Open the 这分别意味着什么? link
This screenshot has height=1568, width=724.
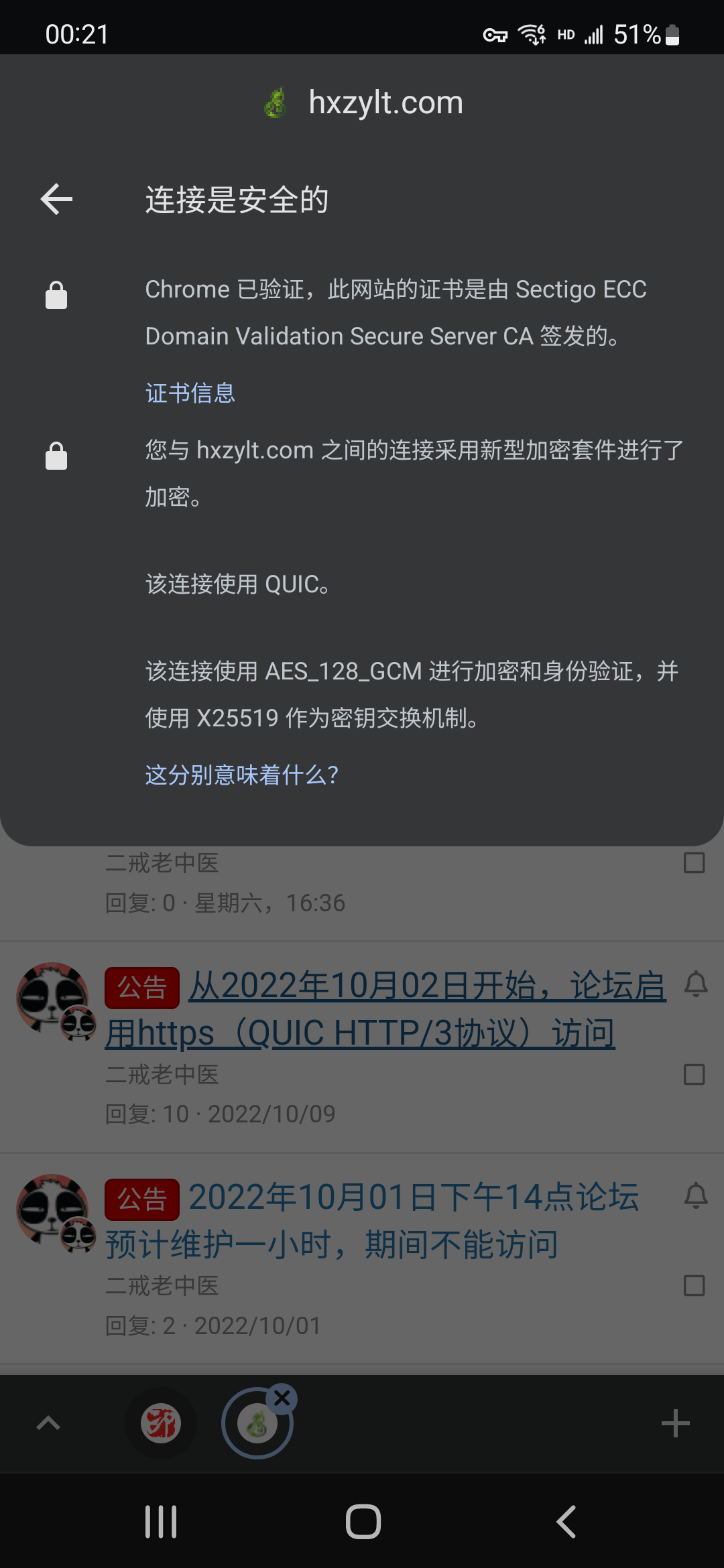[x=241, y=775]
